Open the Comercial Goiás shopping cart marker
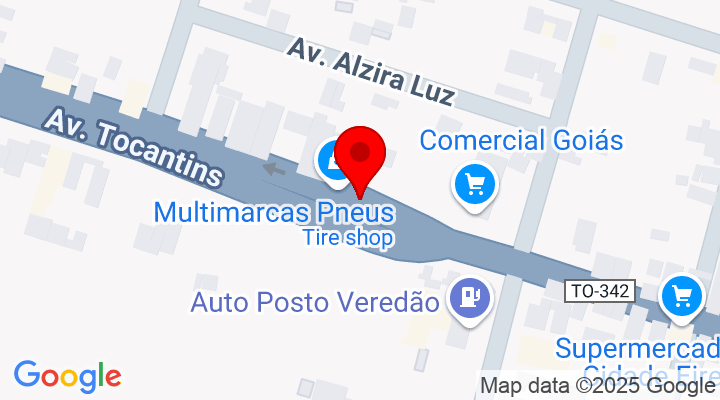The width and height of the screenshot is (720, 400). tap(474, 185)
